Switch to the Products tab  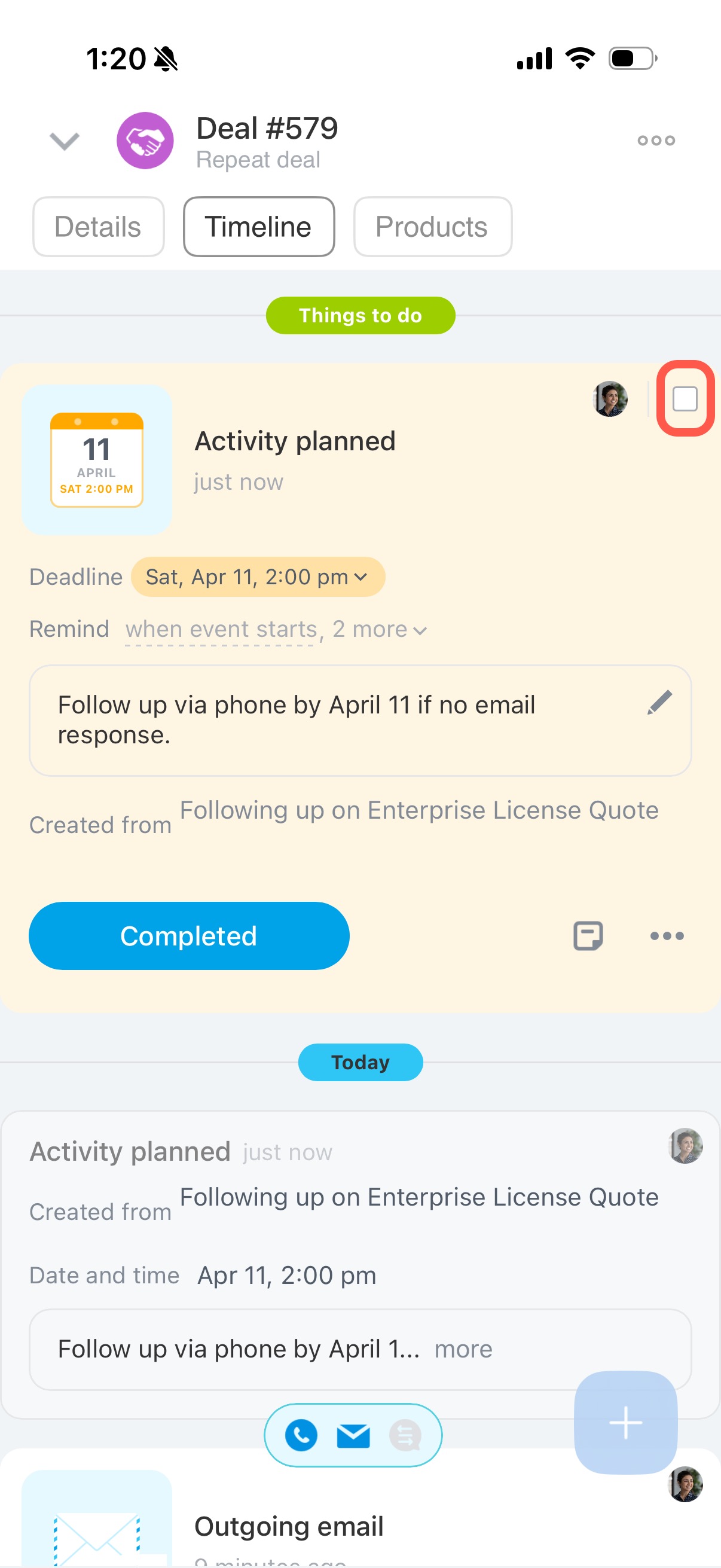coord(432,227)
